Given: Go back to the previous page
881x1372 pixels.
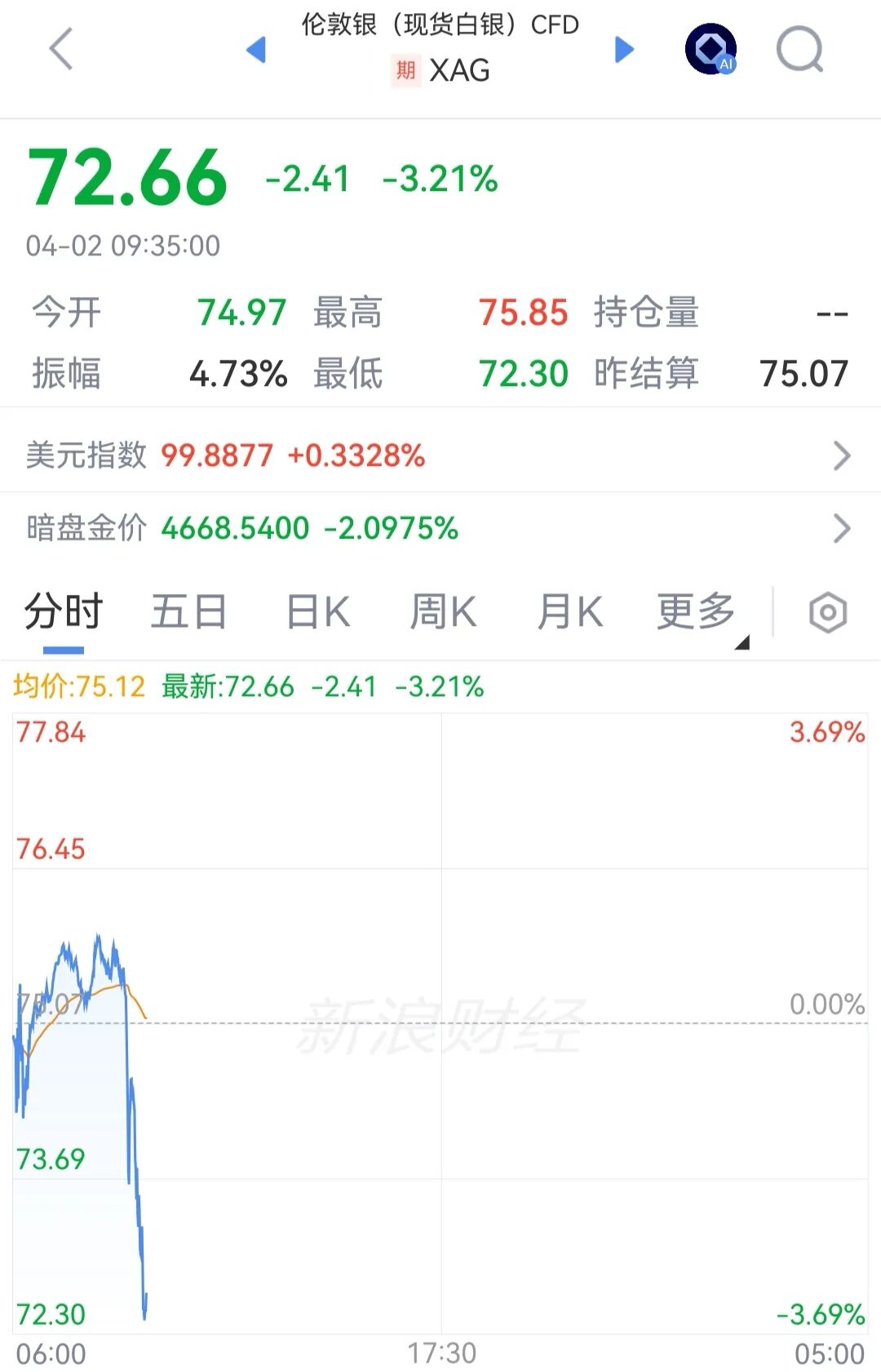Looking at the screenshot, I should point(62,49).
